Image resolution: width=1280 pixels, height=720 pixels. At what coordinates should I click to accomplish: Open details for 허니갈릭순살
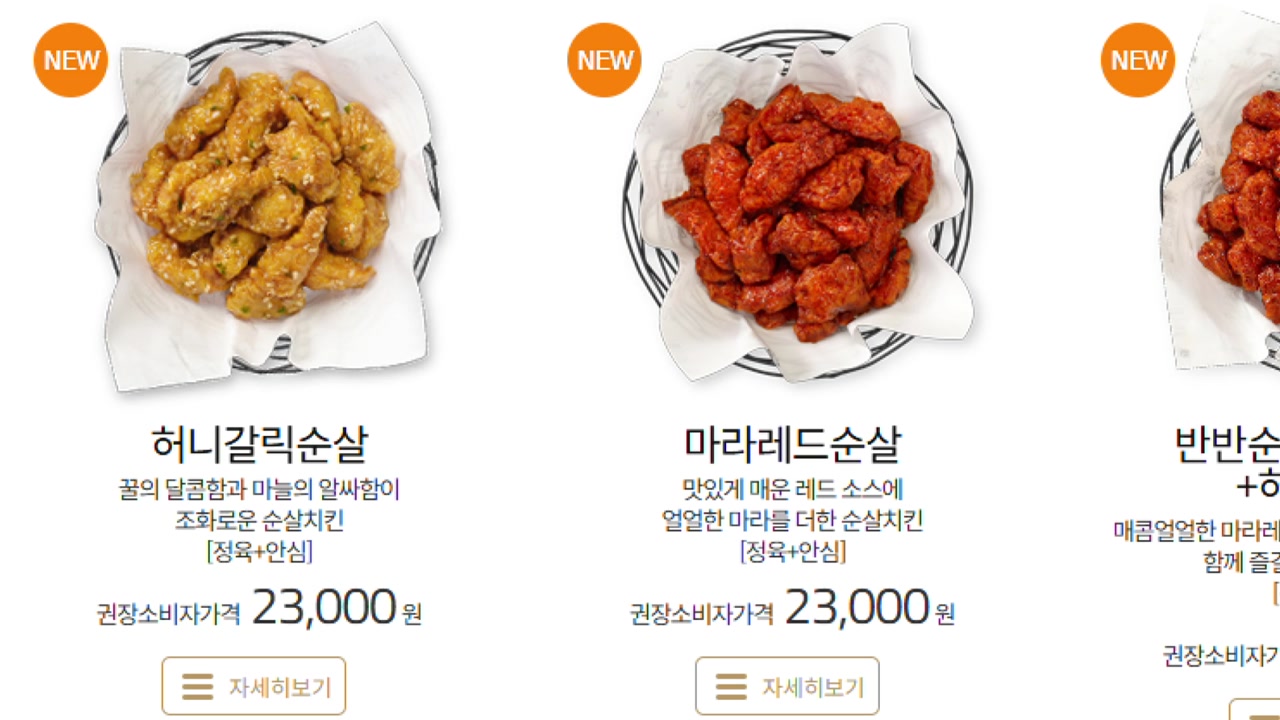point(254,686)
